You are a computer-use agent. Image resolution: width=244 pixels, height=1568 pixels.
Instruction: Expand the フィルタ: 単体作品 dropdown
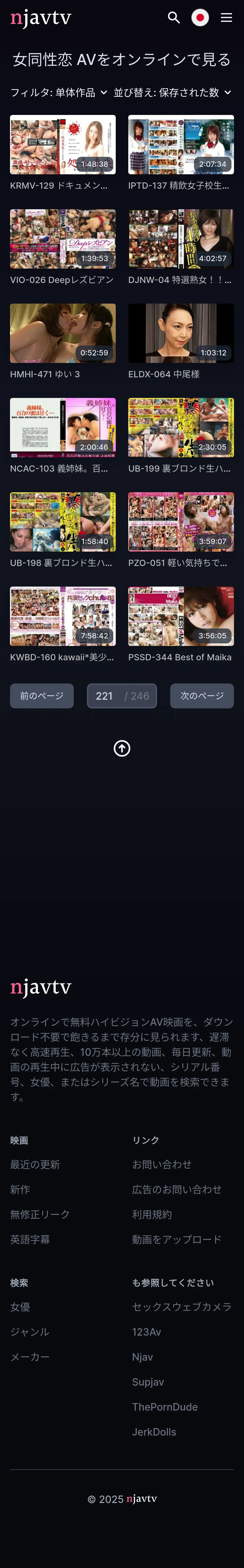click(x=59, y=92)
